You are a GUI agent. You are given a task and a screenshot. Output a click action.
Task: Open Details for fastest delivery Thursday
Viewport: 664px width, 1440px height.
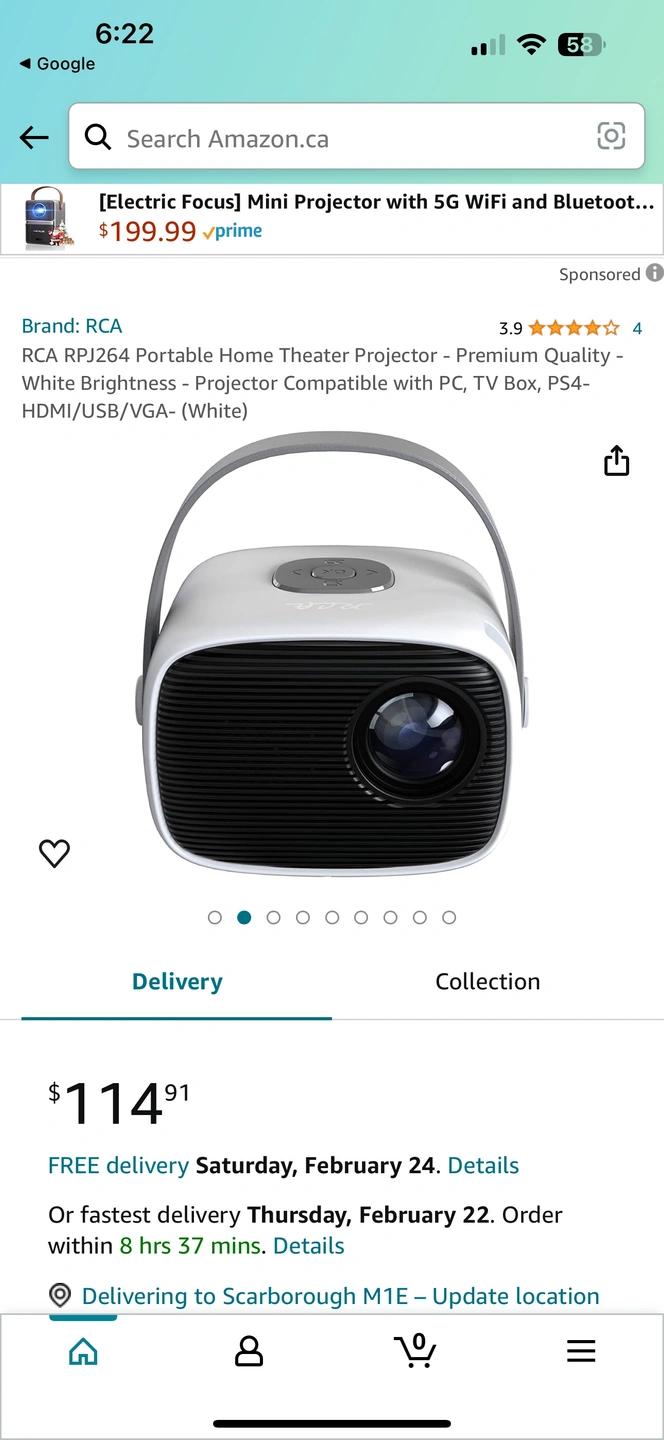[x=308, y=1246]
